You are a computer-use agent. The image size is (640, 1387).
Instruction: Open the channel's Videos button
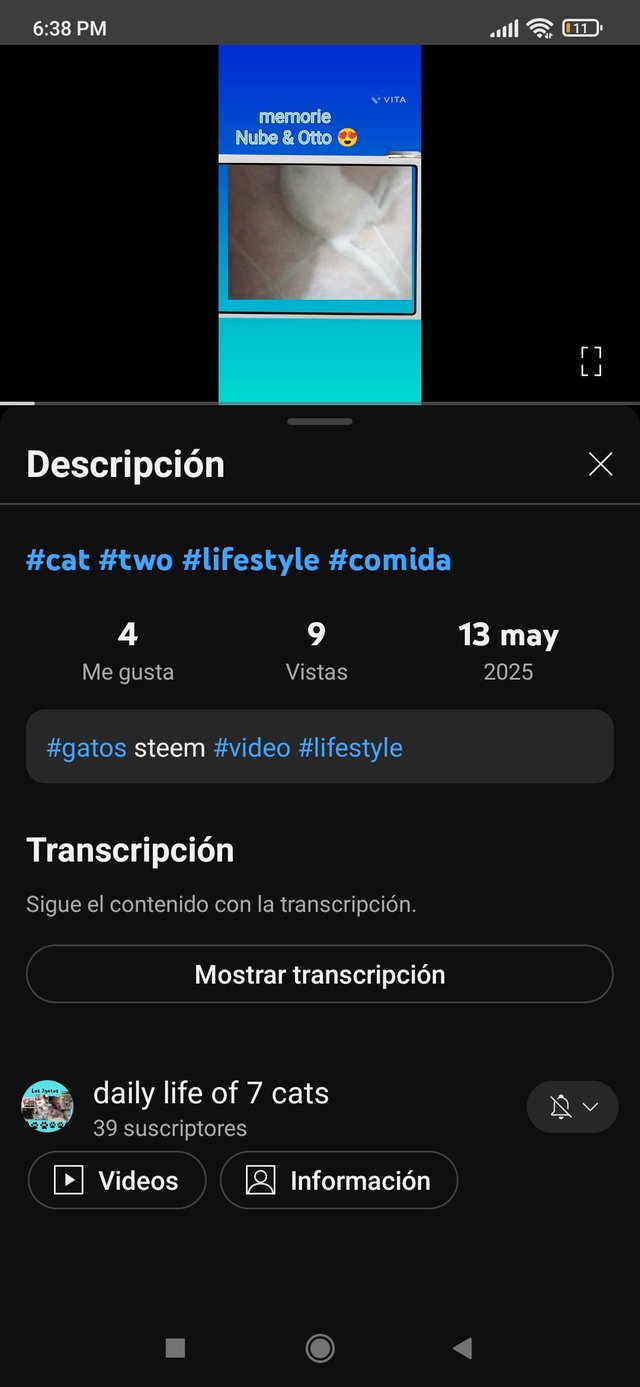117,1181
